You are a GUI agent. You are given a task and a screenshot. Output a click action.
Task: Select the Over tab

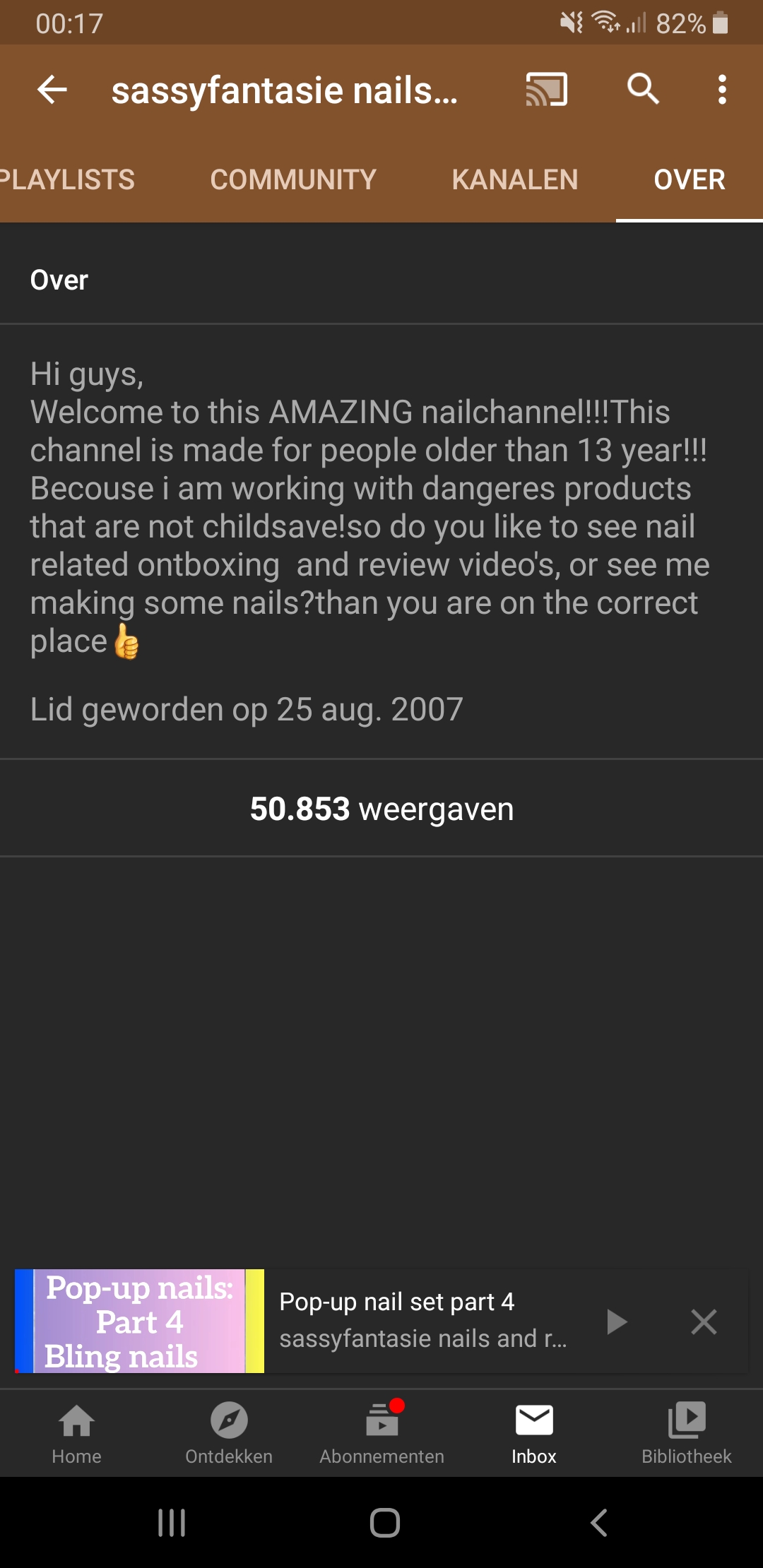[x=689, y=180]
